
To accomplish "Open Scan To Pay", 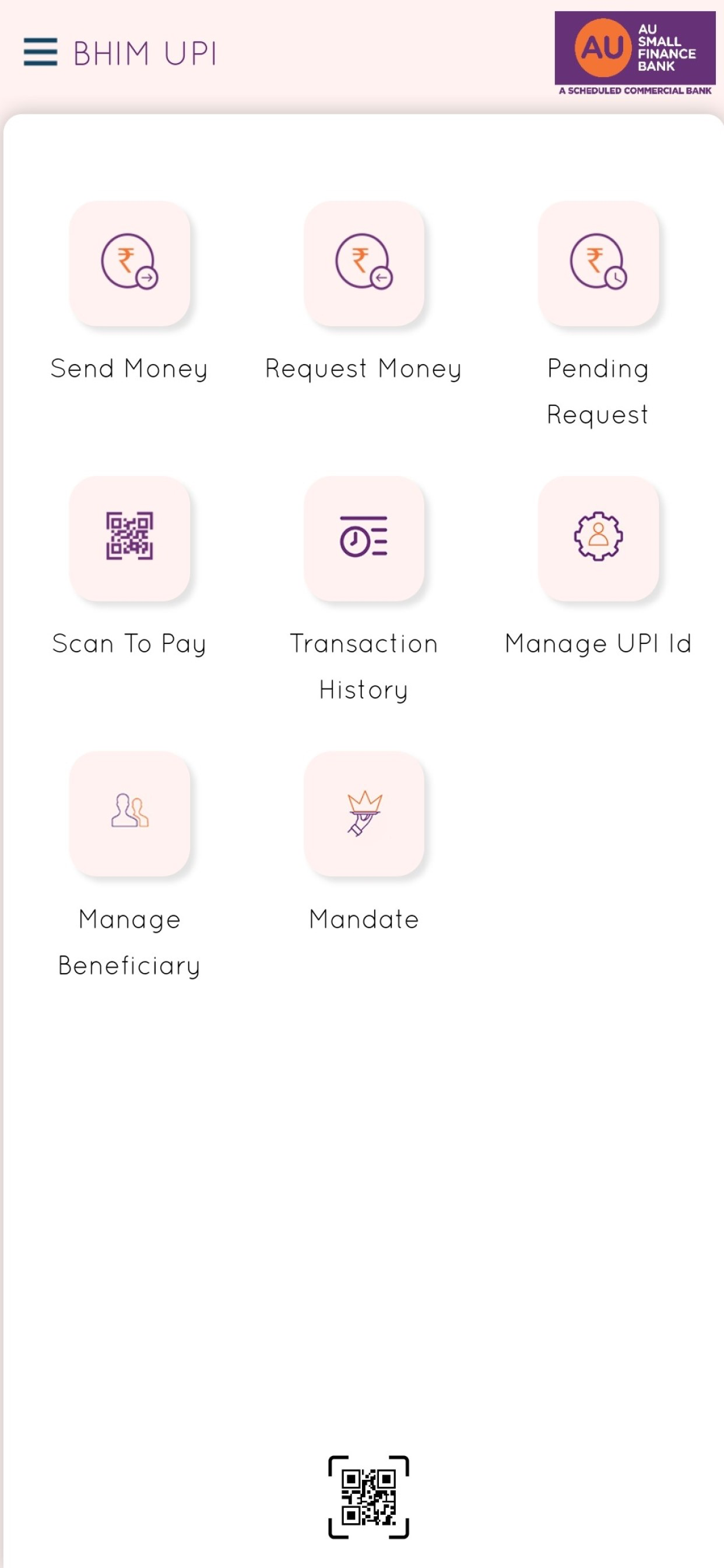I will click(128, 542).
